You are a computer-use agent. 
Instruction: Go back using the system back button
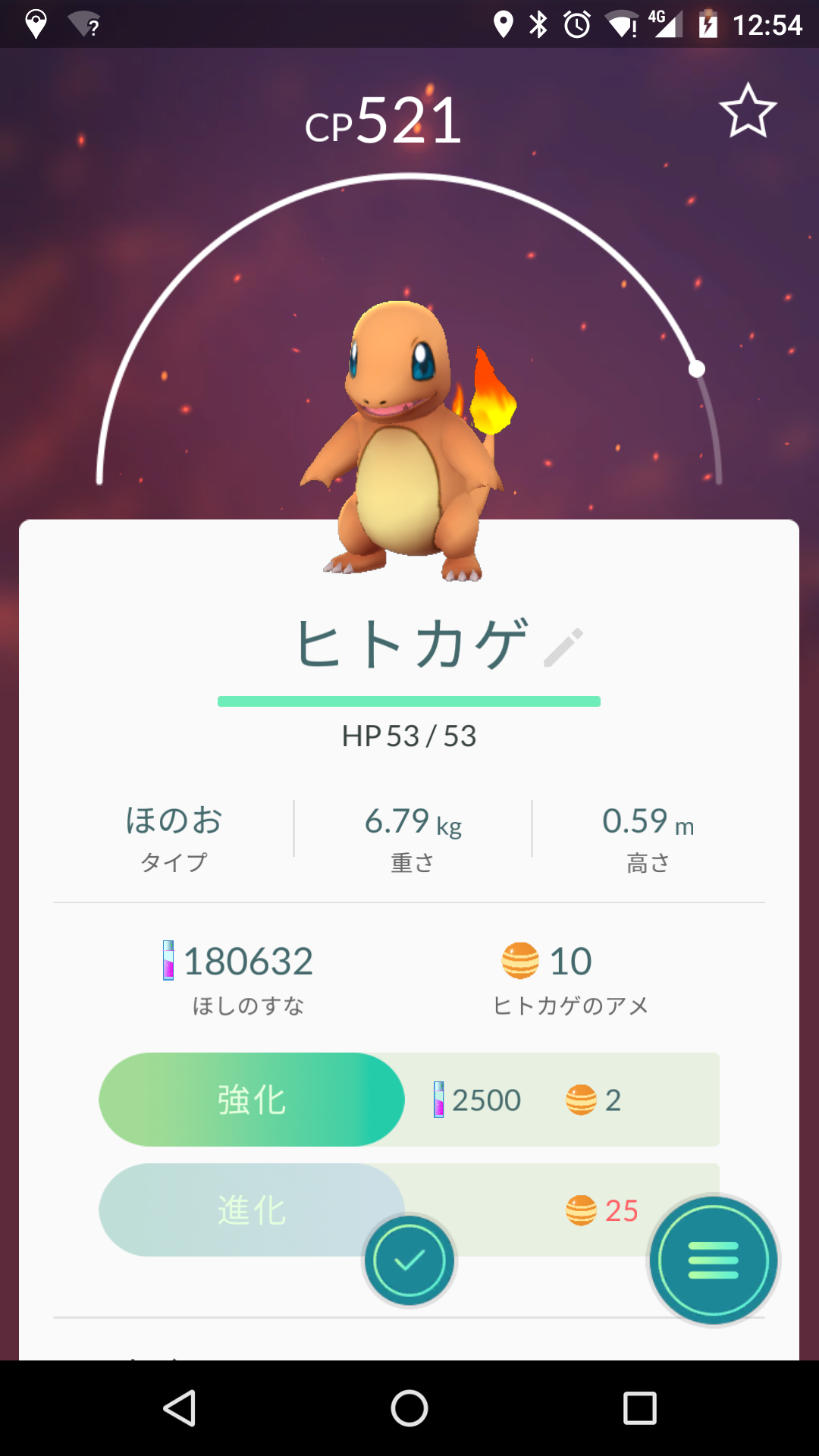tap(180, 1409)
